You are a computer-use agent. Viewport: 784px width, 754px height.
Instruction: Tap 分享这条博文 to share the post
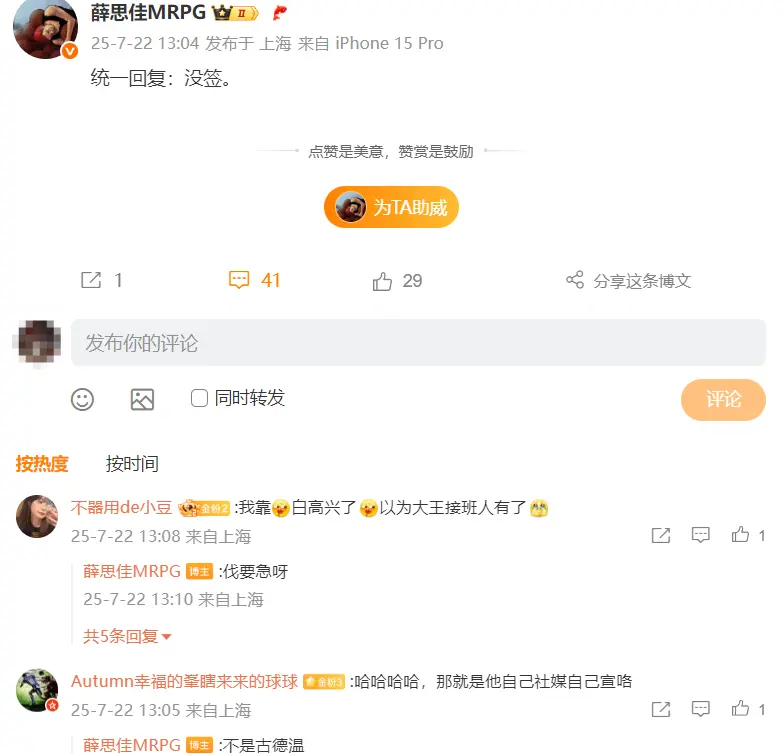(x=629, y=281)
